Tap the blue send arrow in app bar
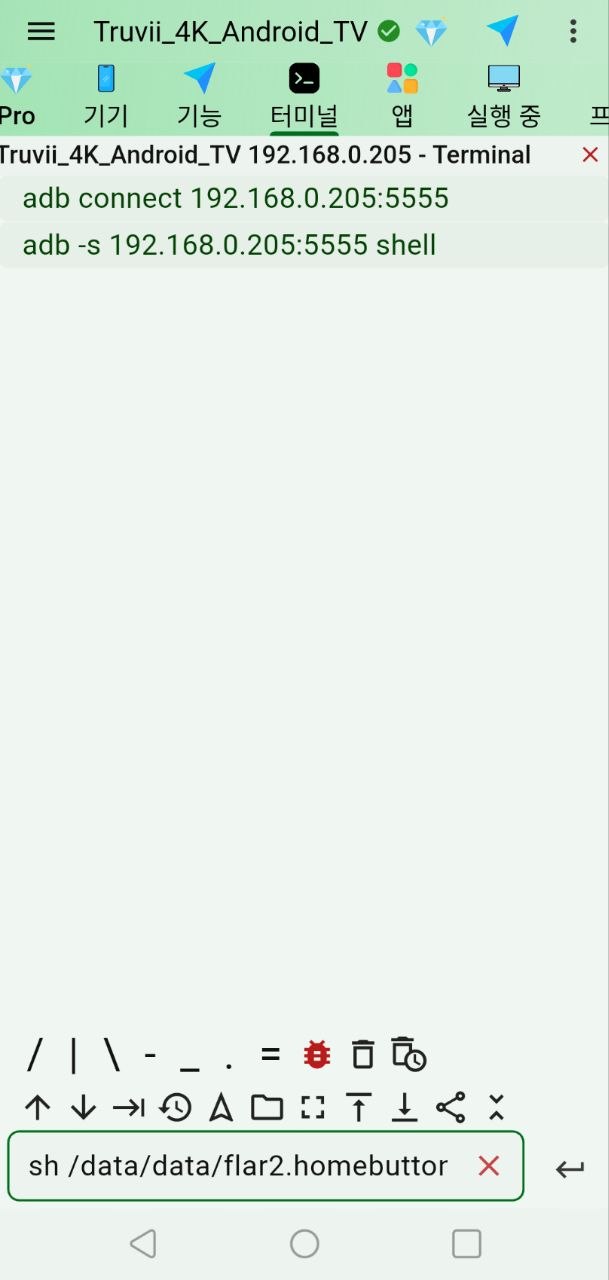This screenshot has width=609, height=1280. point(503,31)
